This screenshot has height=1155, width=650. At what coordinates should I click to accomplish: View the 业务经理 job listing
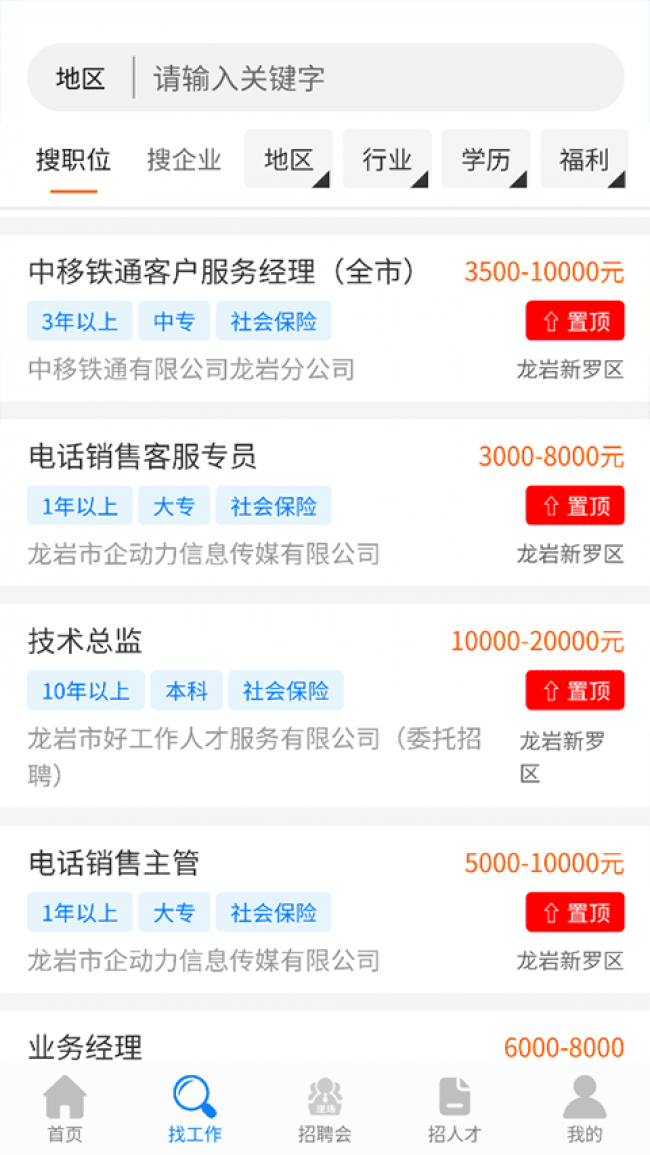click(86, 1046)
